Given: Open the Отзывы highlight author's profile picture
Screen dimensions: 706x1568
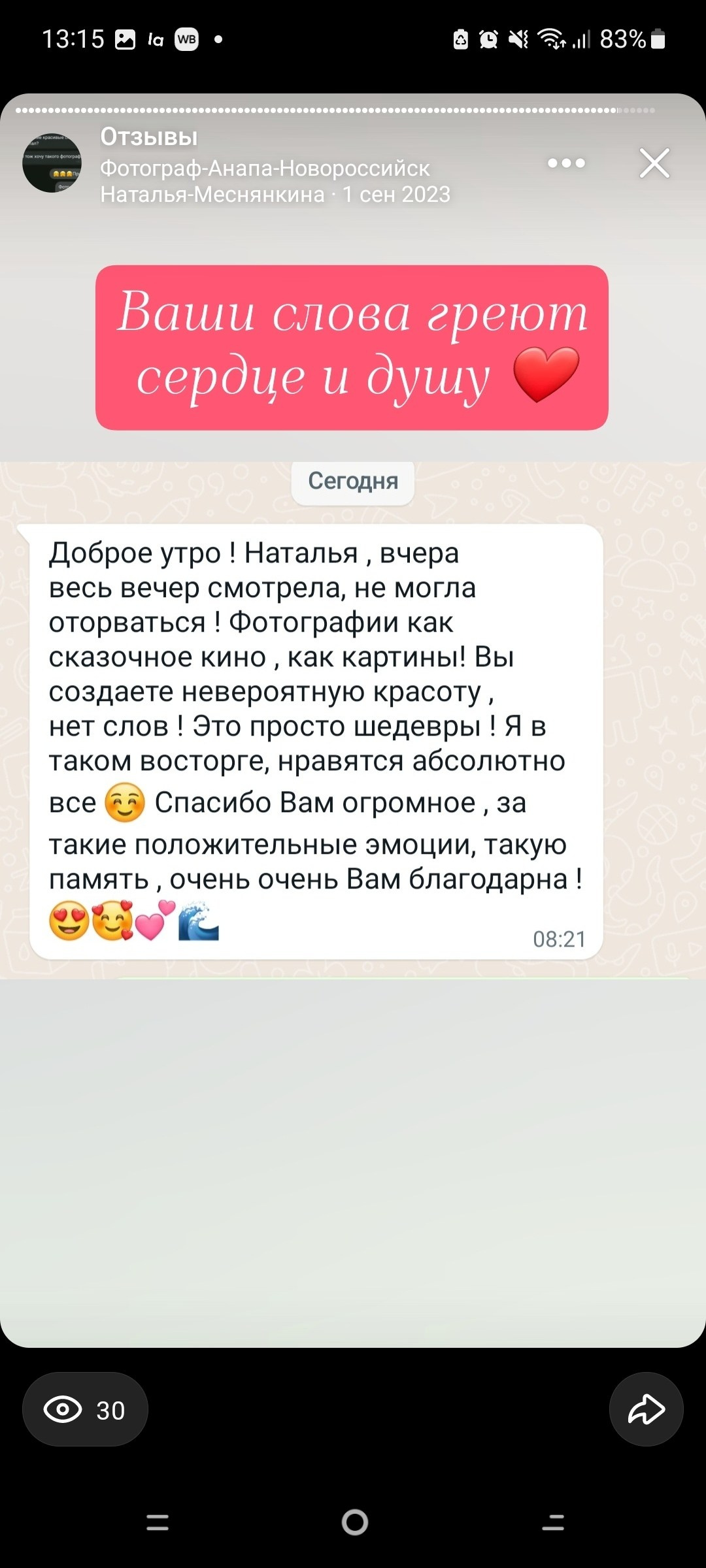Looking at the screenshot, I should tap(52, 163).
